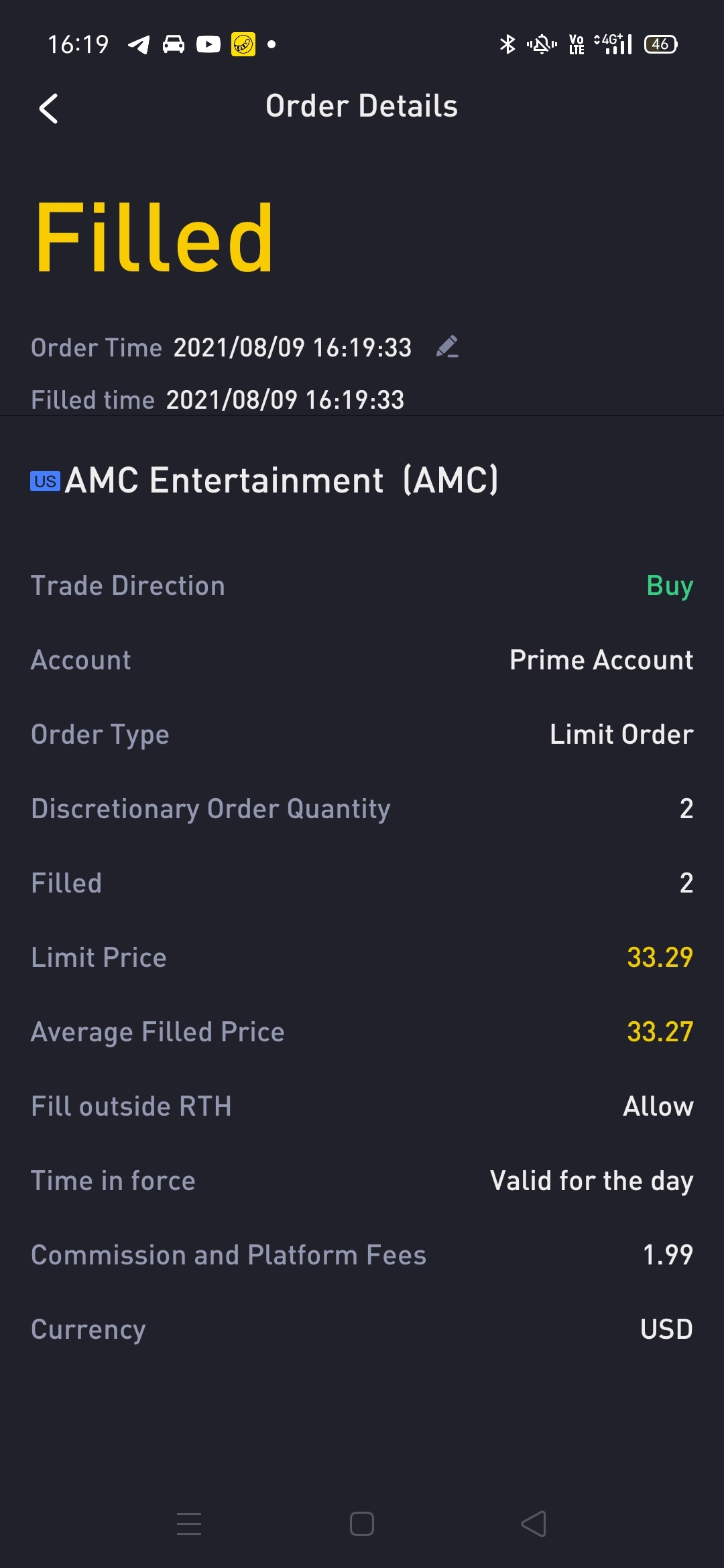This screenshot has width=724, height=1568.
Task: Tap the edit pencil beside Order Time
Action: pyautogui.click(x=447, y=346)
